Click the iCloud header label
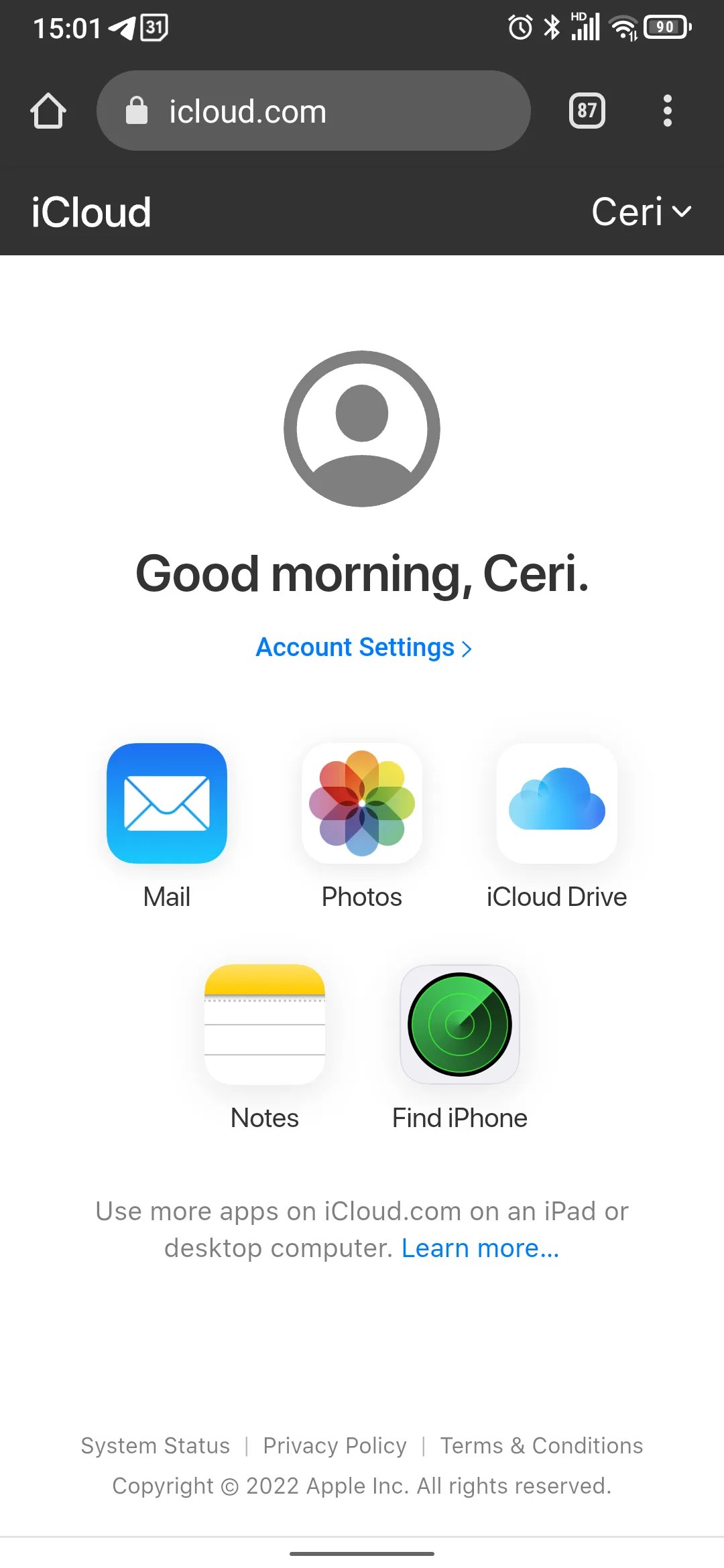Viewport: 724px width, 1568px height. (90, 211)
